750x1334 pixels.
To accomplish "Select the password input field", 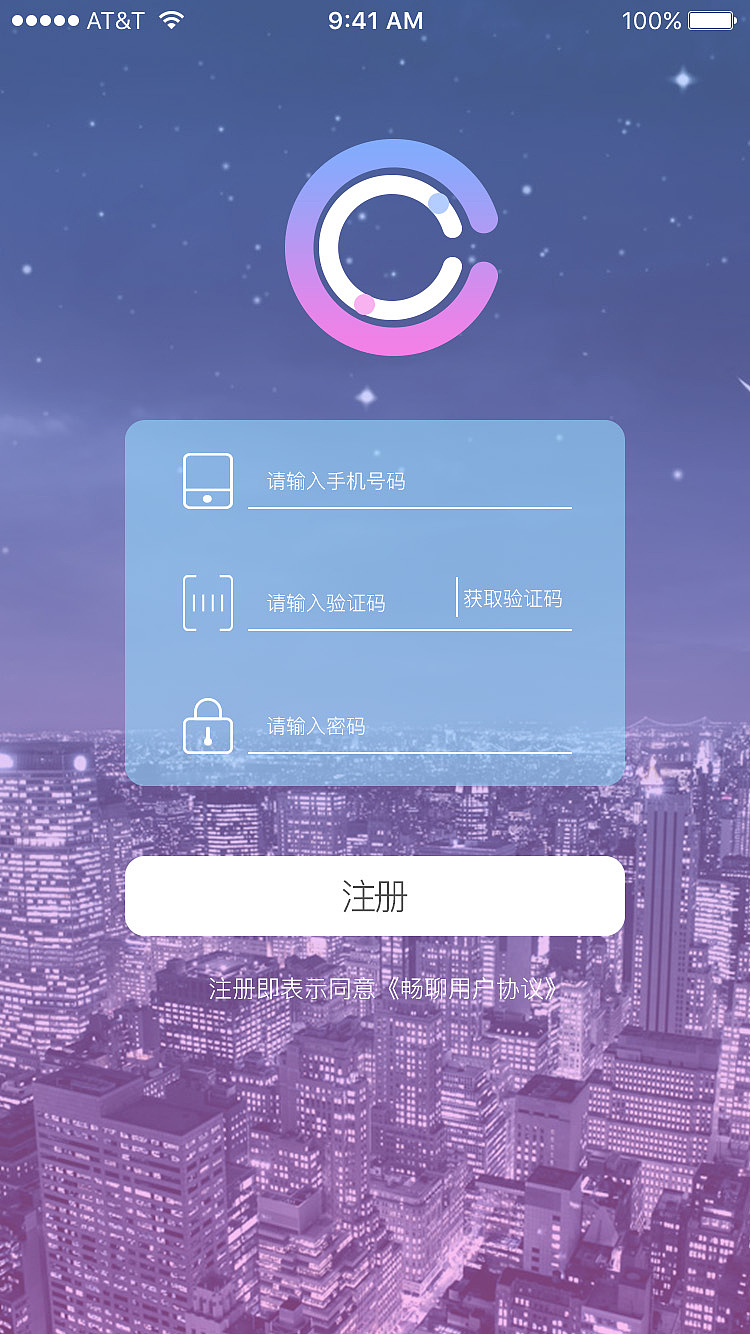I will click(x=410, y=726).
